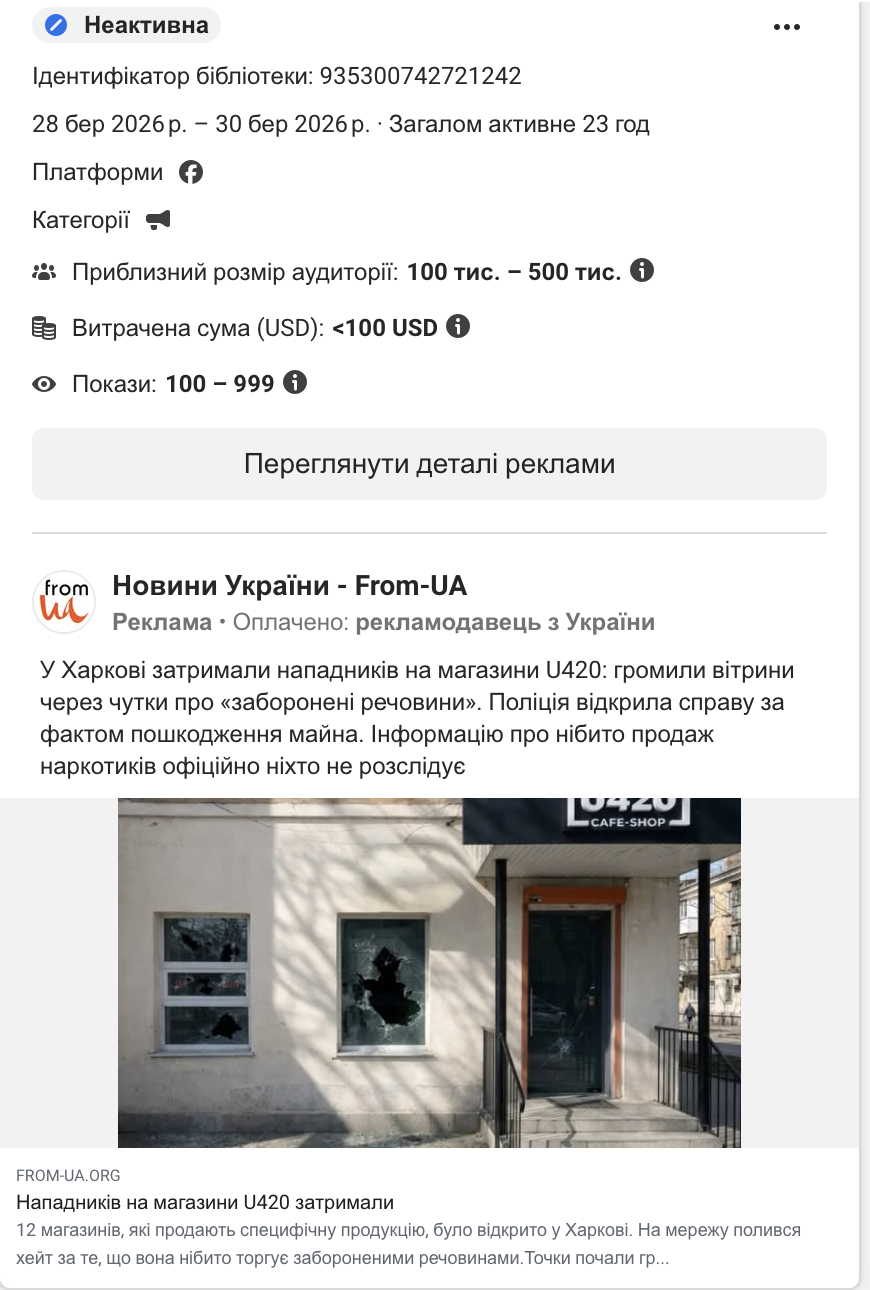Screen dimensions: 870x1290
Task: Open From-UA page profile picture
Action: click(x=64, y=601)
